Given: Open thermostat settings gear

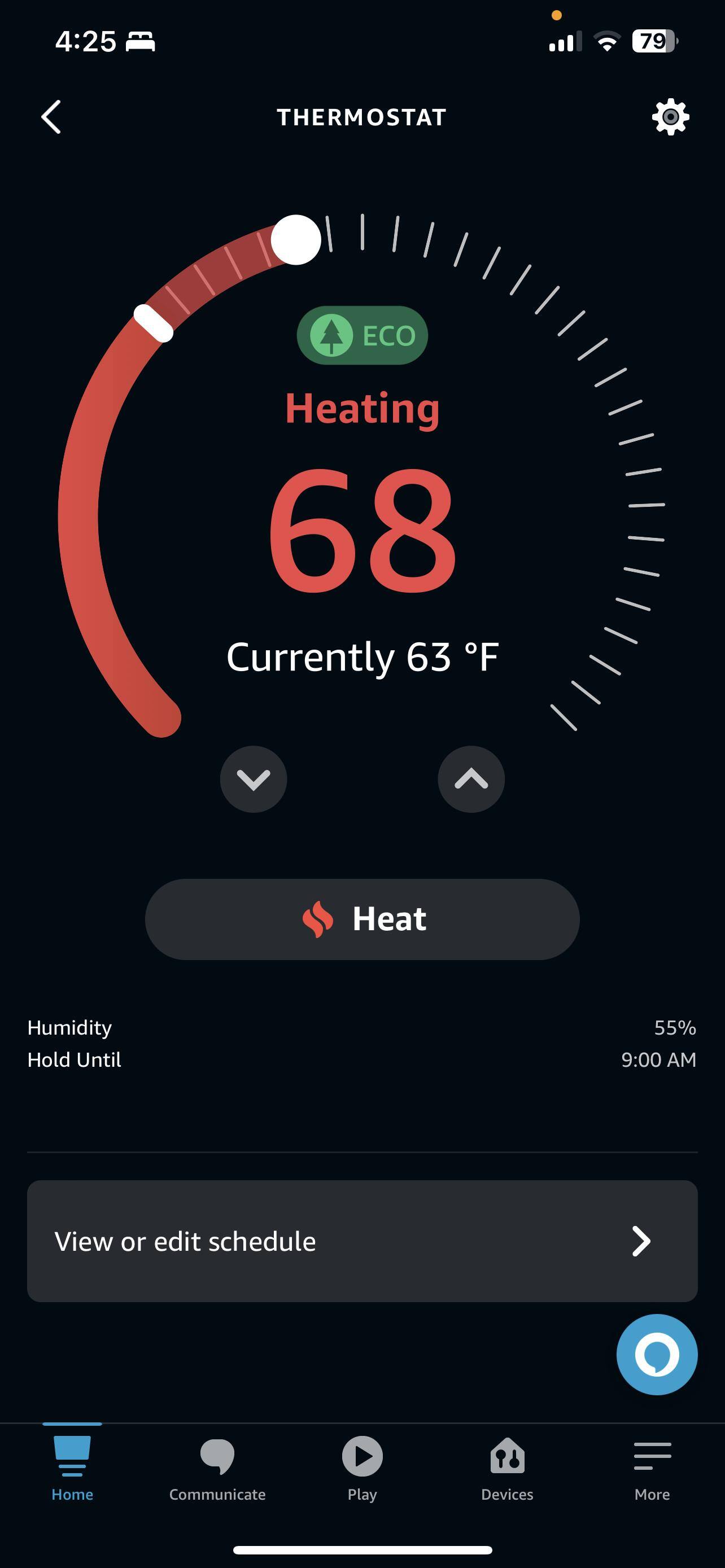Looking at the screenshot, I should coord(670,117).
